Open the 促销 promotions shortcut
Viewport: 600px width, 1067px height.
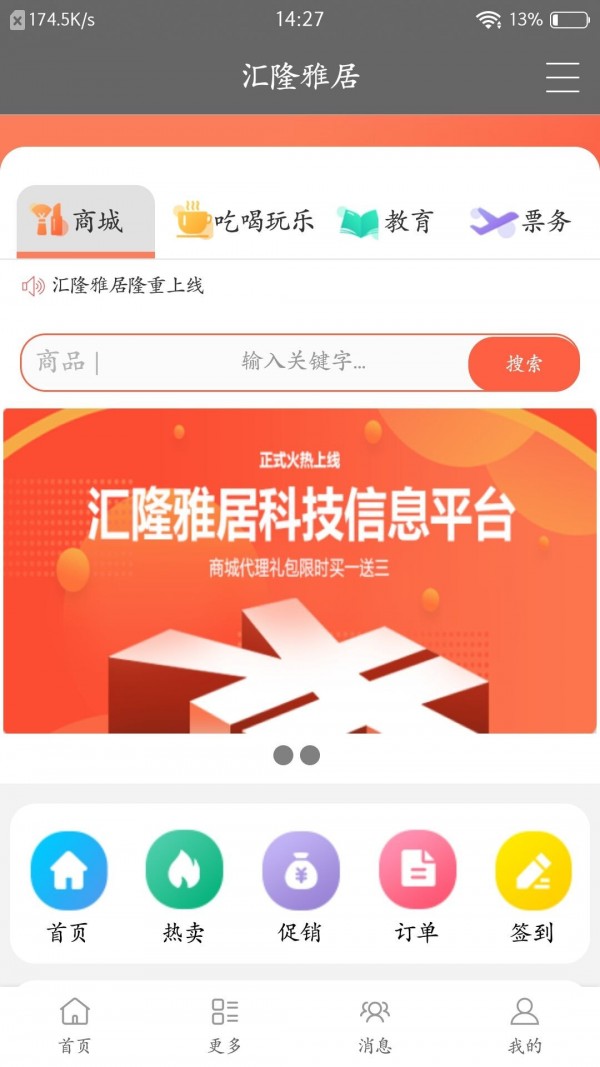300,870
